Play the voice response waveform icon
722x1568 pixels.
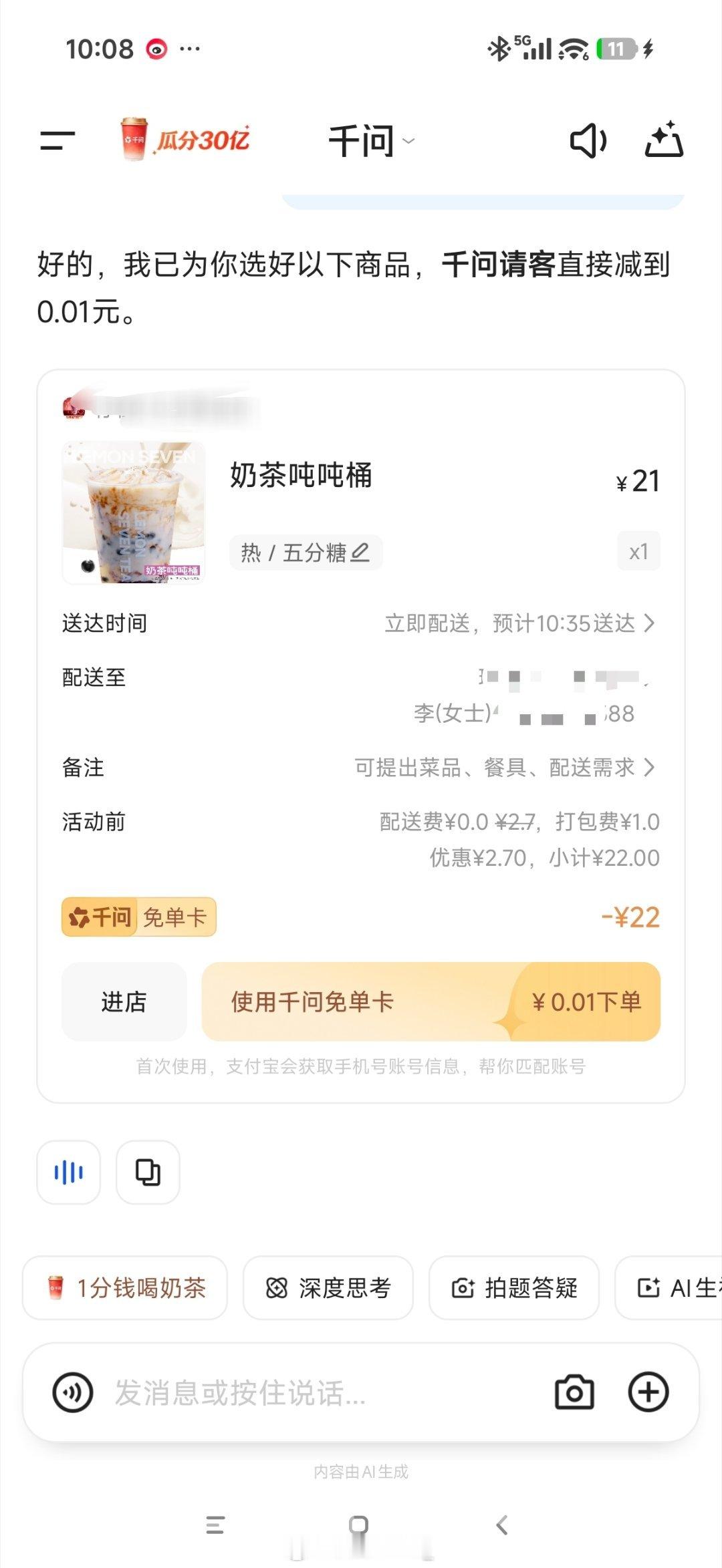coord(69,1173)
